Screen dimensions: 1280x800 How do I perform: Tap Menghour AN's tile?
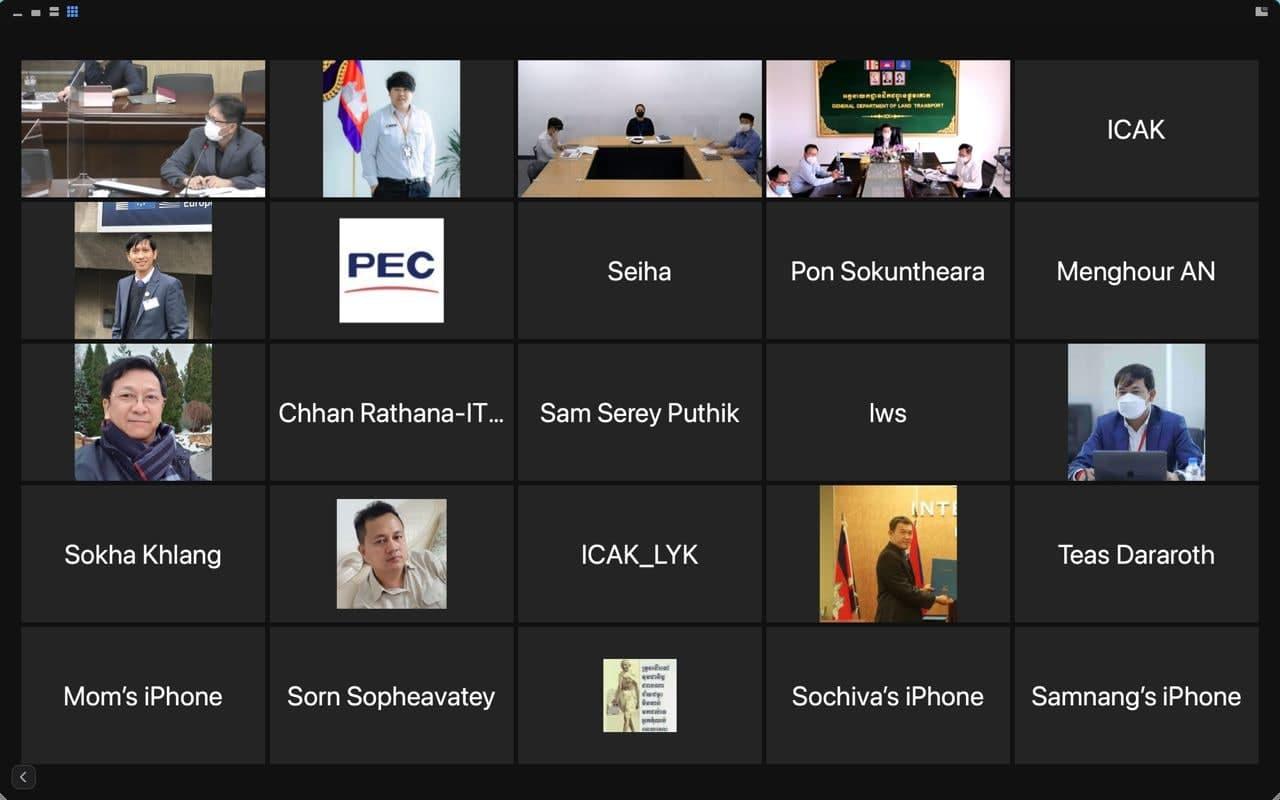point(1136,271)
